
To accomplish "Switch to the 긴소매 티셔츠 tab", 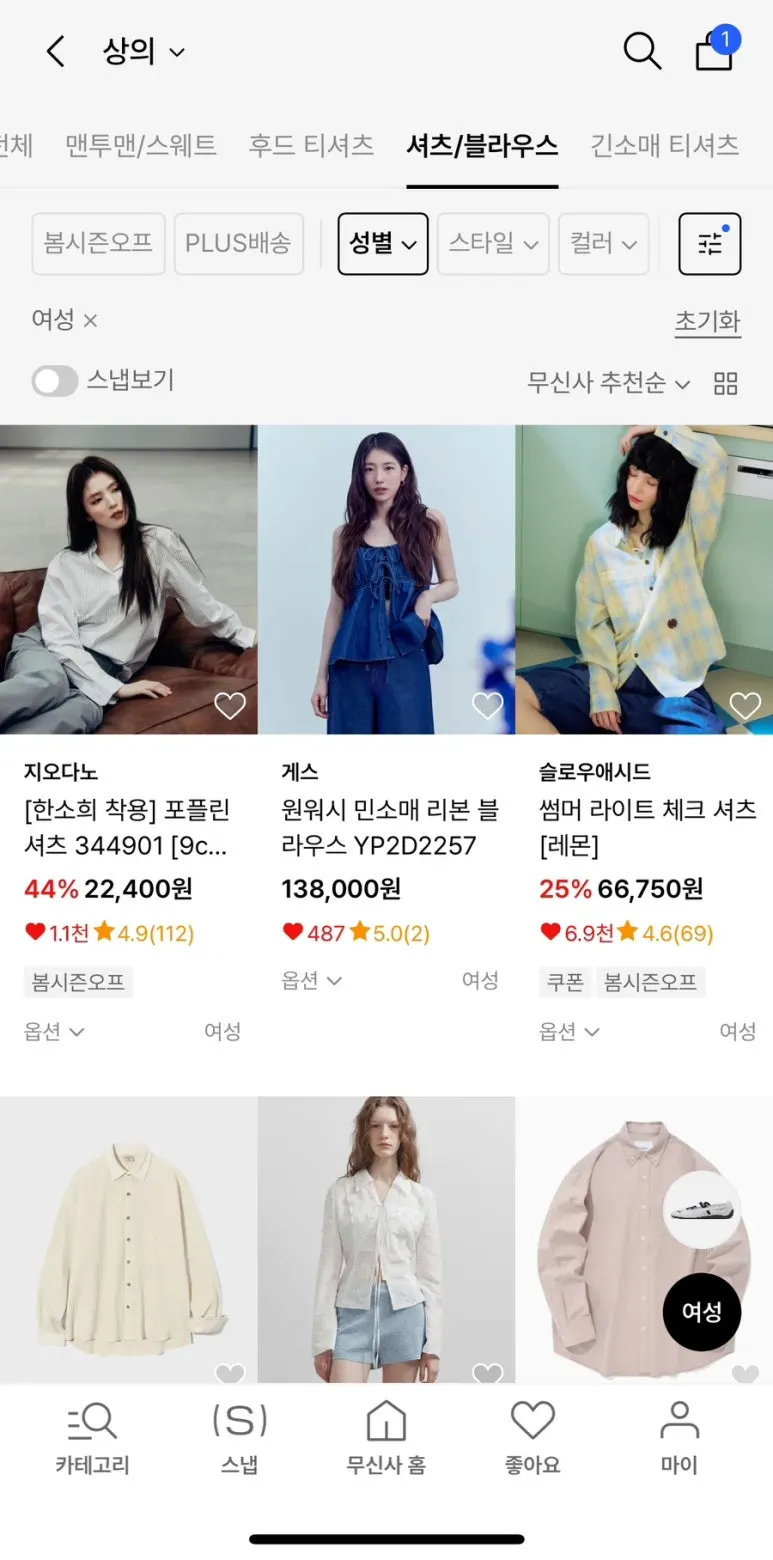I will [x=664, y=146].
